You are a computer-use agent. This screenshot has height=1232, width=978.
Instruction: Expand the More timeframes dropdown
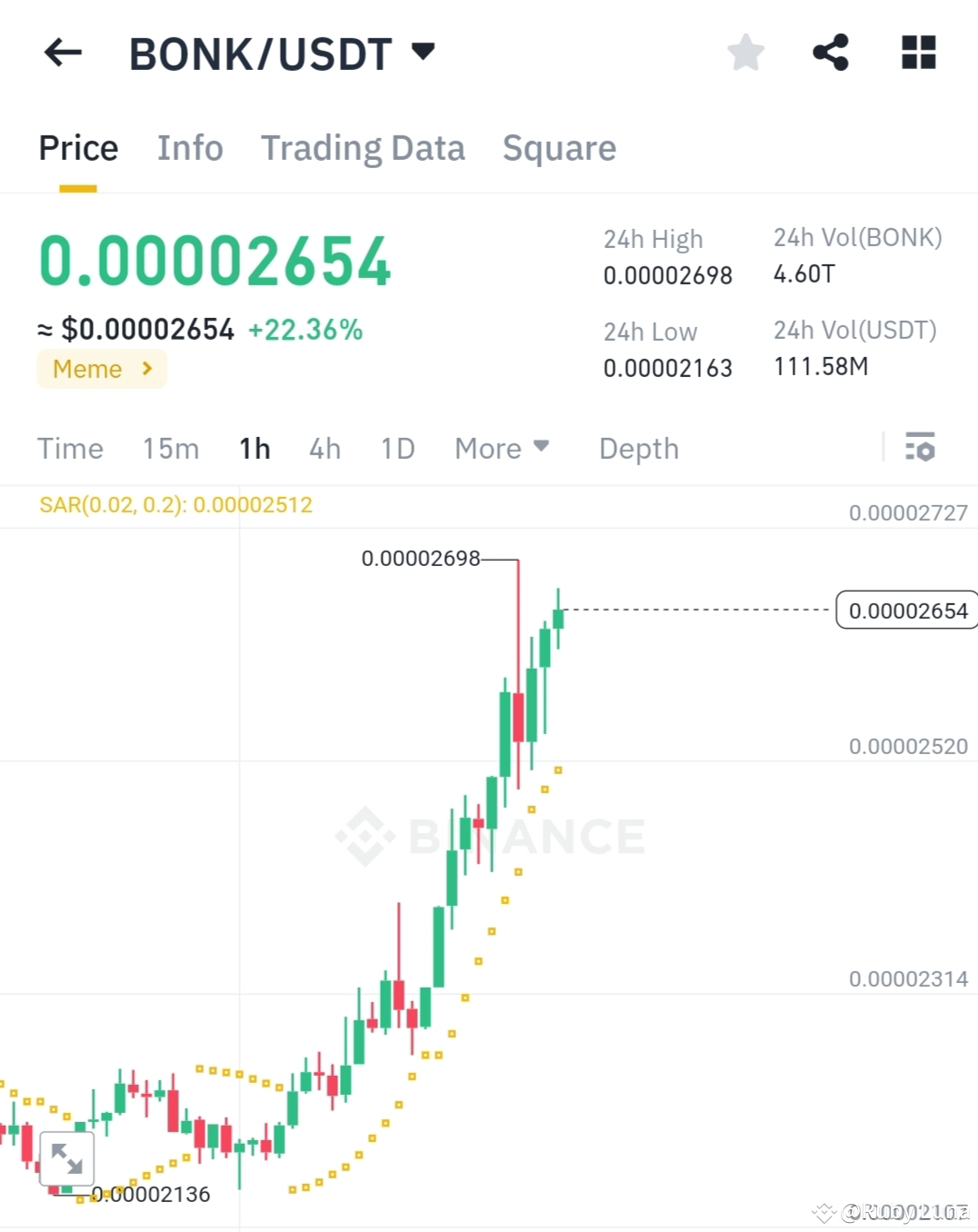pyautogui.click(x=501, y=448)
